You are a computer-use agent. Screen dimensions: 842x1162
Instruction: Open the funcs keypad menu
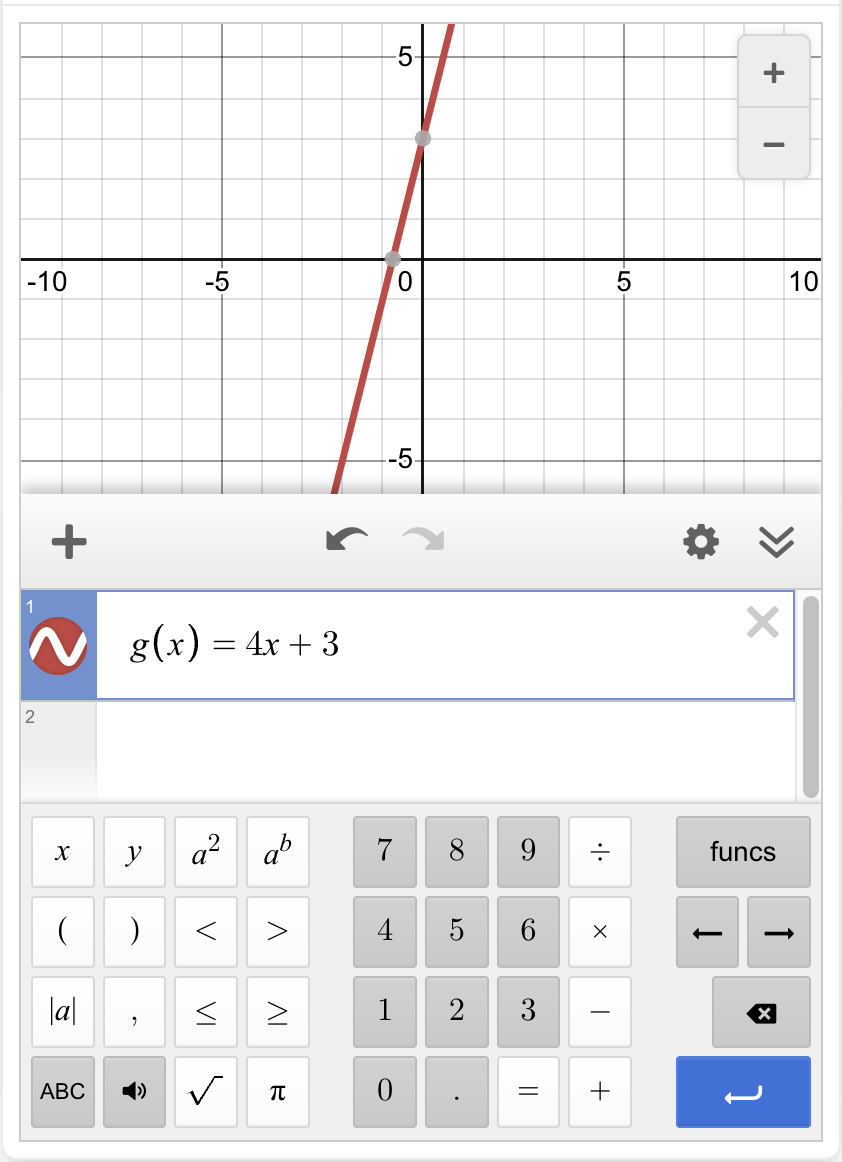[743, 852]
